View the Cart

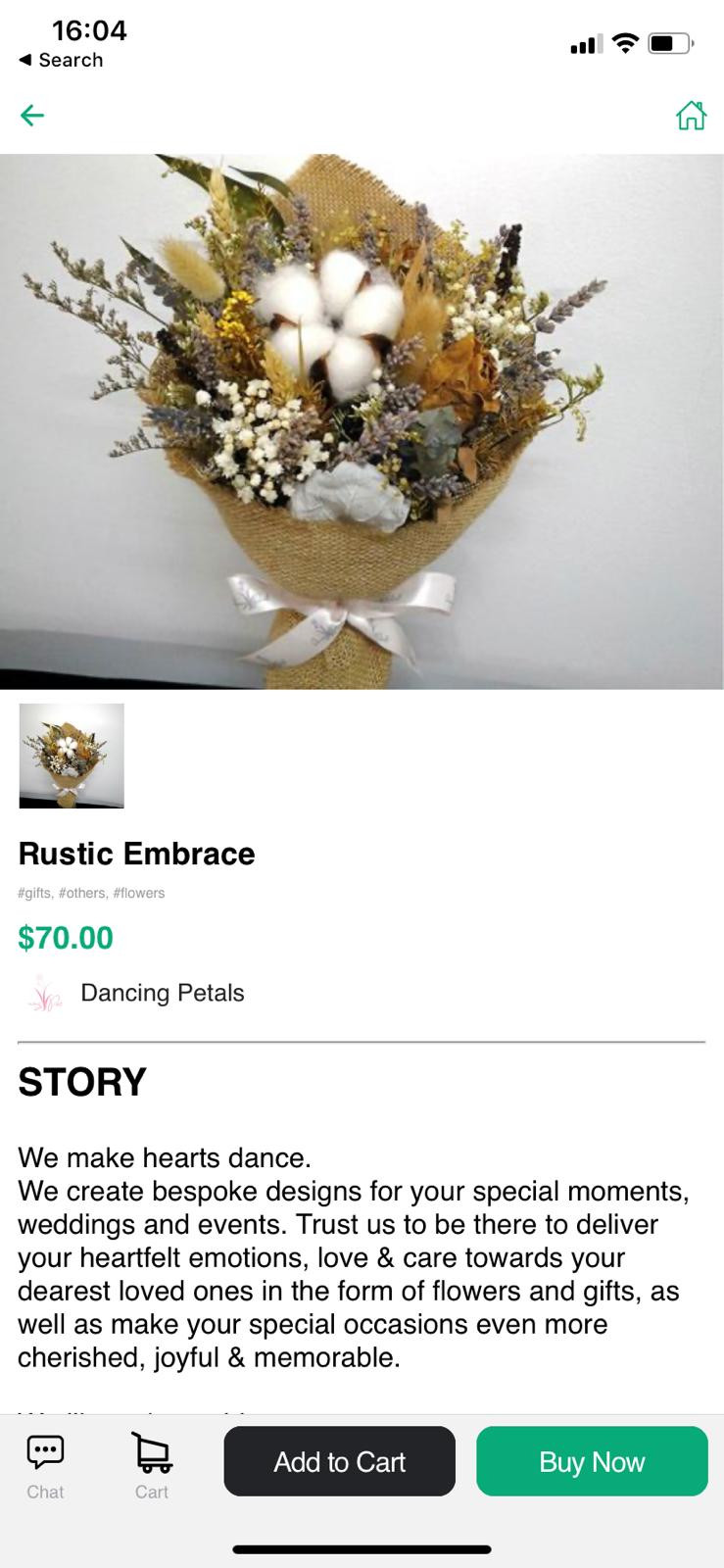[152, 1466]
